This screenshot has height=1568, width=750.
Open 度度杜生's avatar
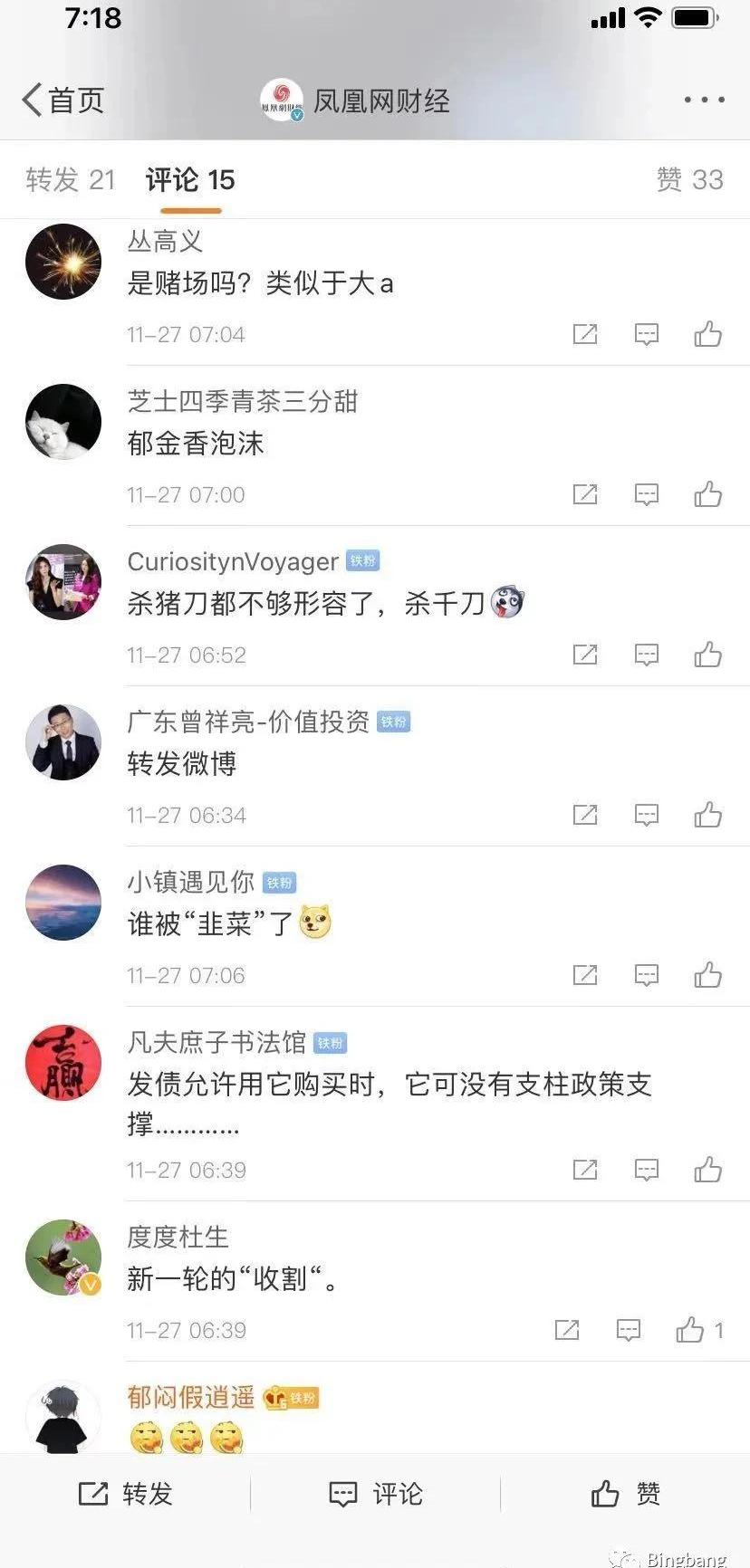tap(62, 1257)
